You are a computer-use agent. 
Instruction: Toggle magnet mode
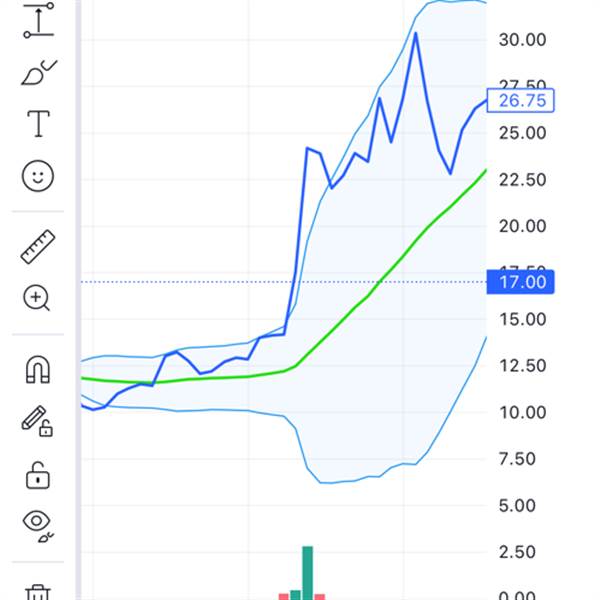(38, 370)
